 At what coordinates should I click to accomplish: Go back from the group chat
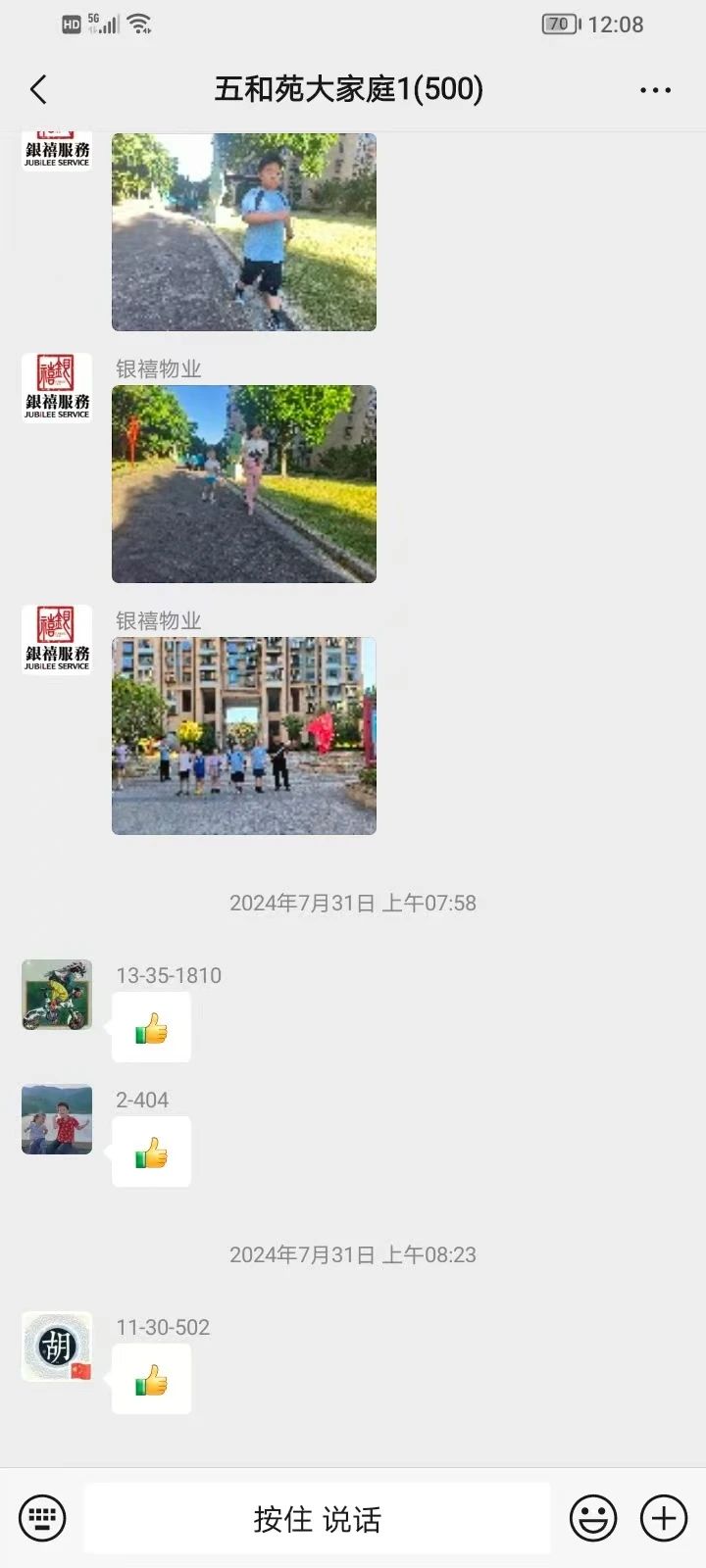[39, 90]
